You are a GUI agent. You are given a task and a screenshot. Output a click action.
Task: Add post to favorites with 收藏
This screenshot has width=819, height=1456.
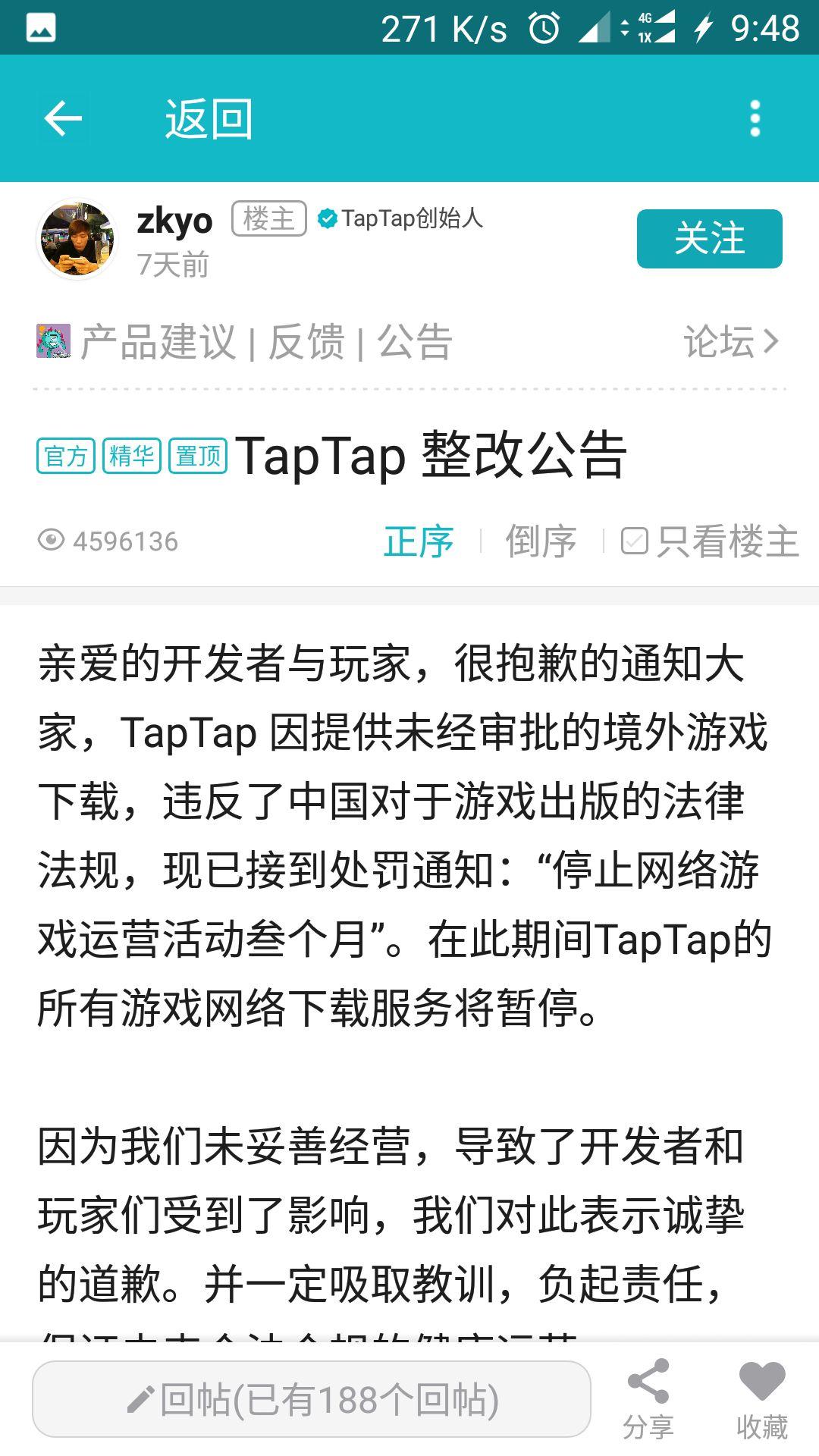click(x=761, y=1399)
